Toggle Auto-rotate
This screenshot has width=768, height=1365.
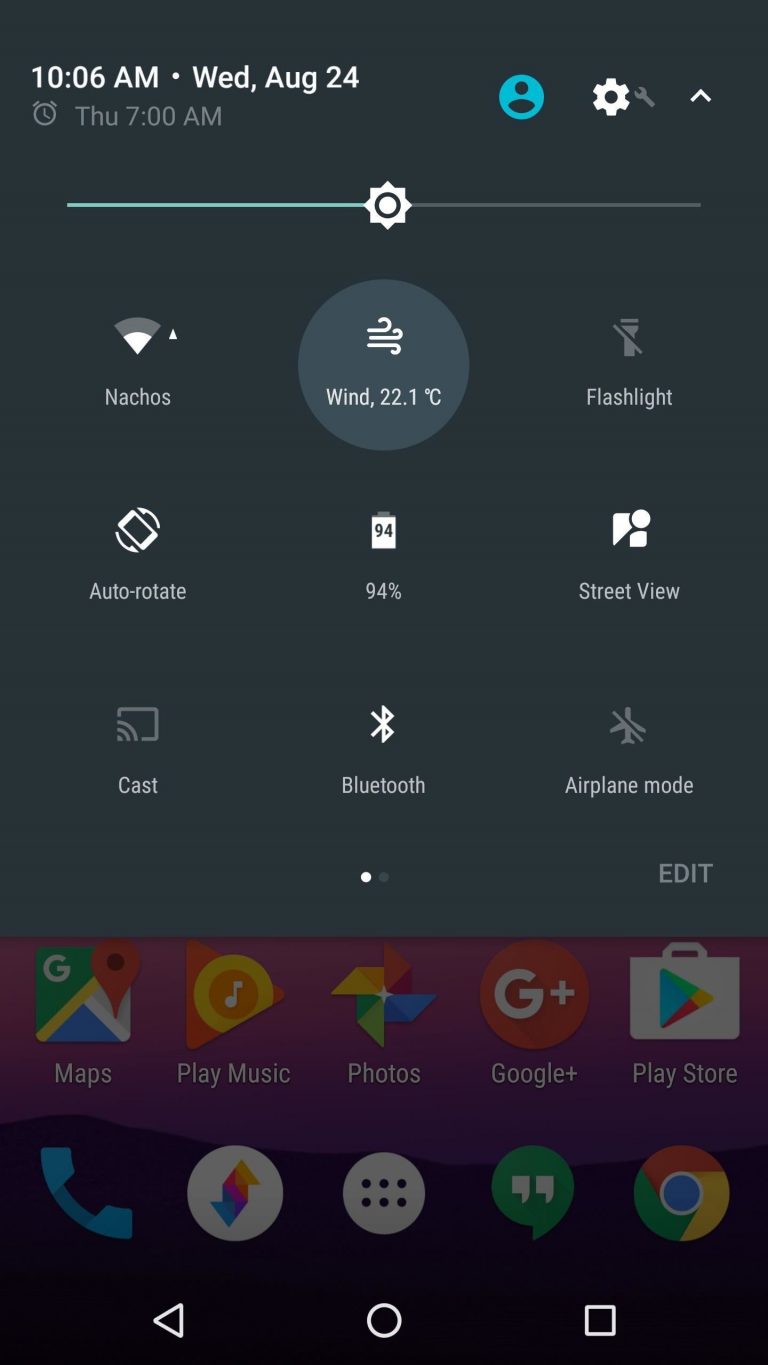tap(137, 548)
